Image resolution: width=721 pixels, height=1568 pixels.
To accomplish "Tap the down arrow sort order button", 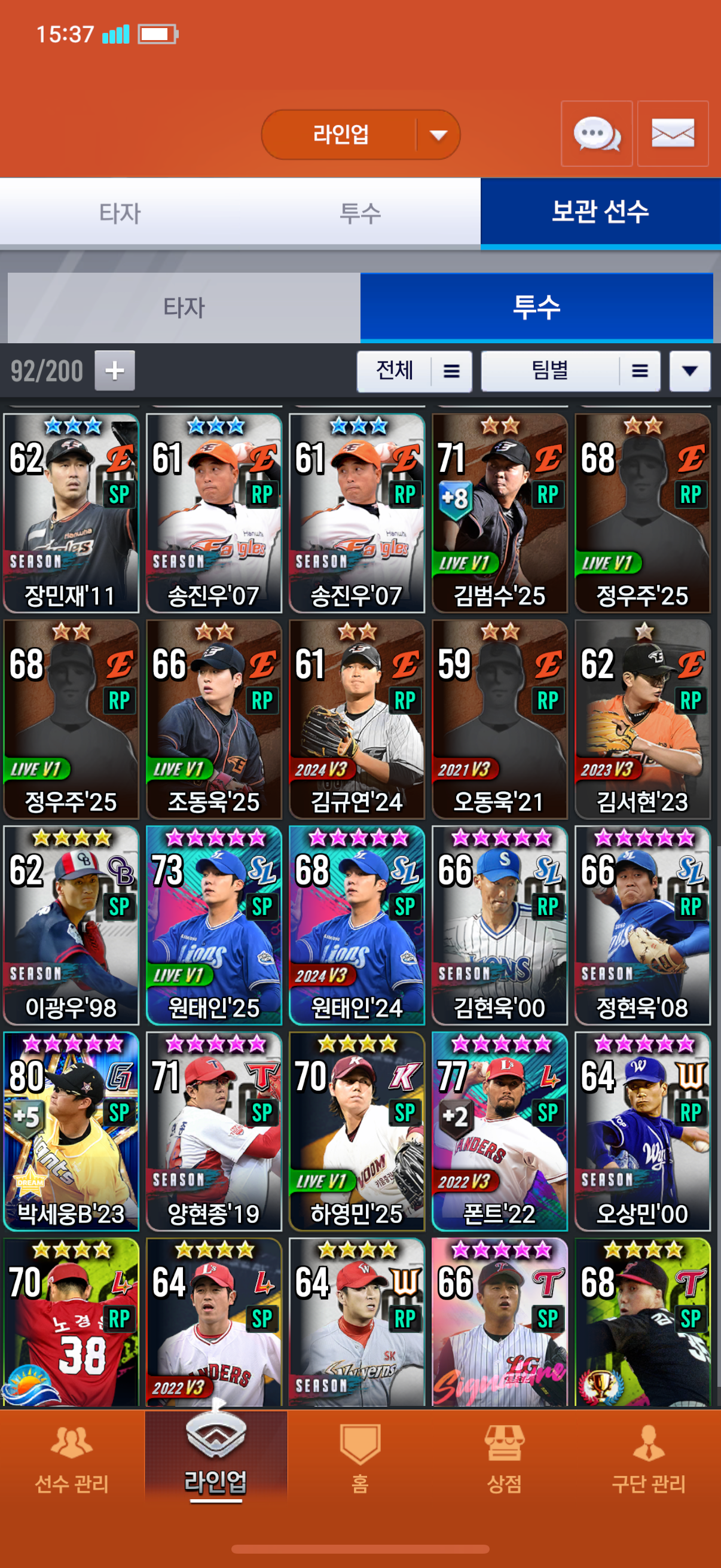I will 689,371.
